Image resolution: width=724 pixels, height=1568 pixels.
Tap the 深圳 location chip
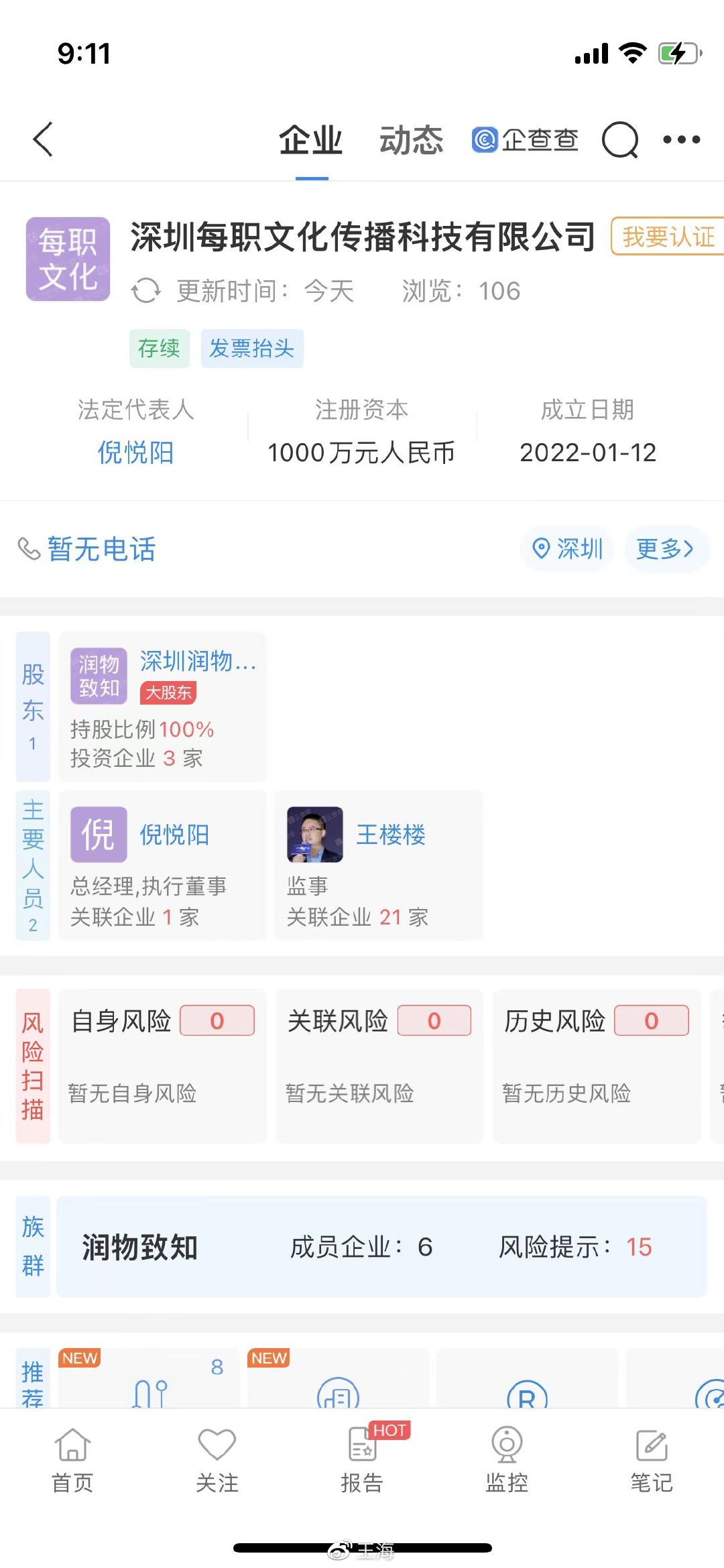point(567,549)
